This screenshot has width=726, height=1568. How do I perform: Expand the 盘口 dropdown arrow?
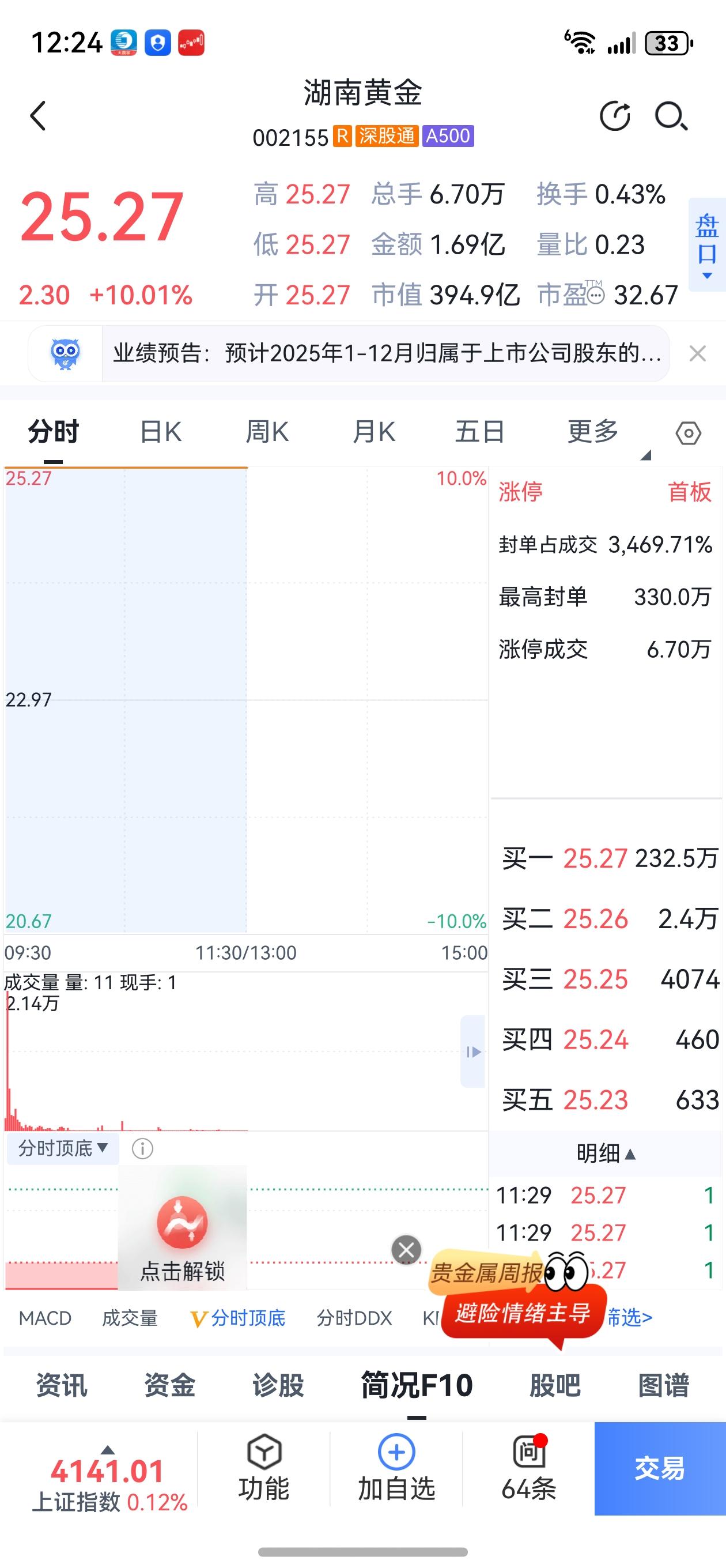(706, 274)
